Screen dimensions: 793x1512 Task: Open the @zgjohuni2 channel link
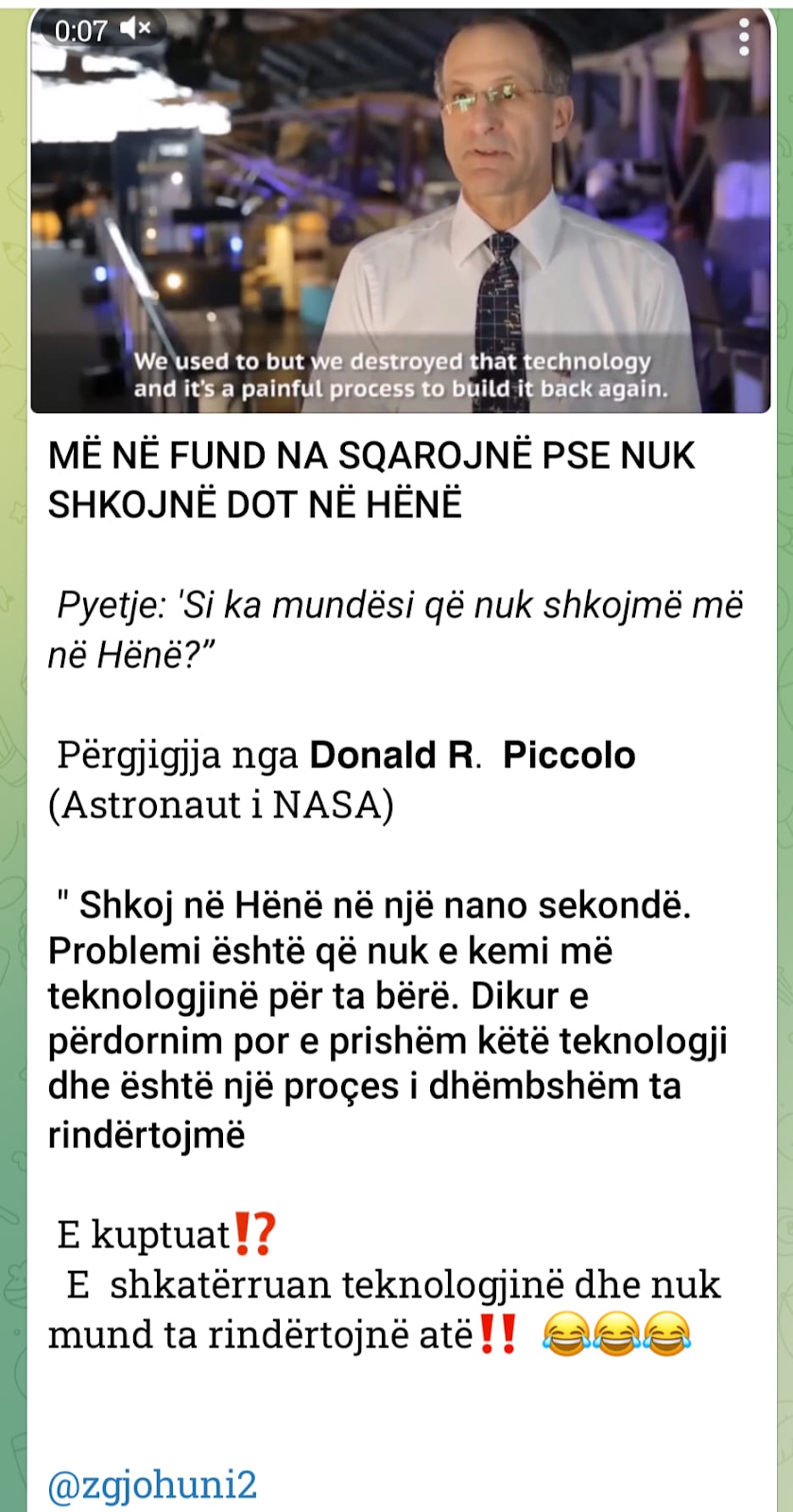[152, 1485]
